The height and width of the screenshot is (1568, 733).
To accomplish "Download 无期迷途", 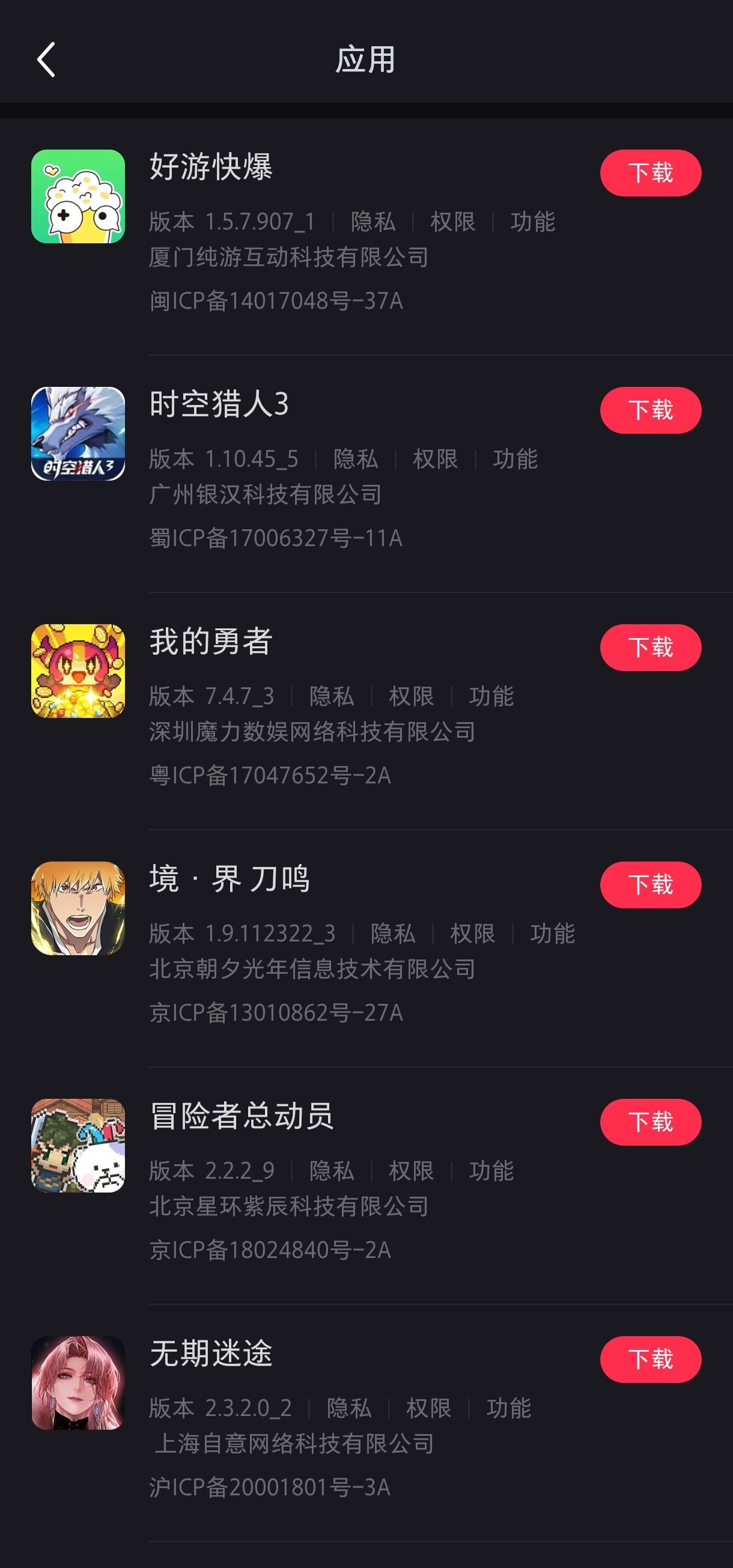I will (x=650, y=1360).
